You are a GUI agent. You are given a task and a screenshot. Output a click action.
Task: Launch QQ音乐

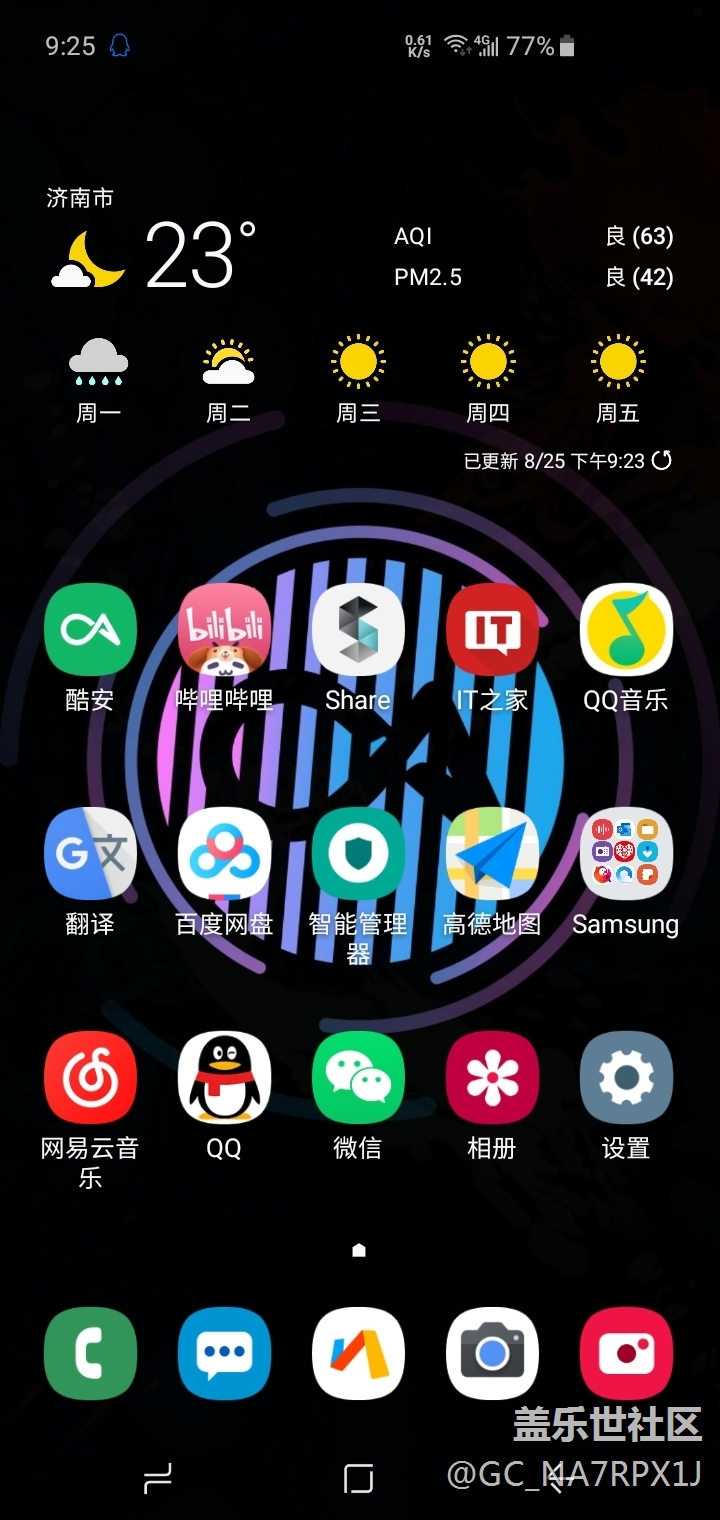(626, 630)
